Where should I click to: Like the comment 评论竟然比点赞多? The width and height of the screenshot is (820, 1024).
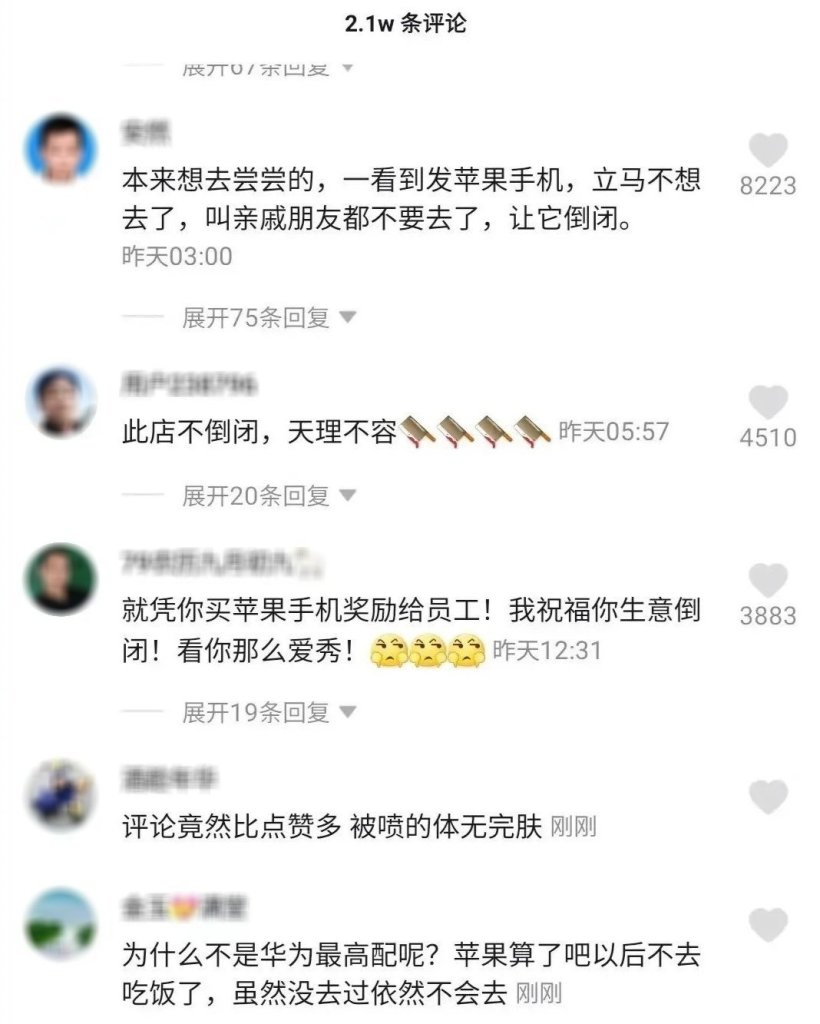pyautogui.click(x=768, y=797)
